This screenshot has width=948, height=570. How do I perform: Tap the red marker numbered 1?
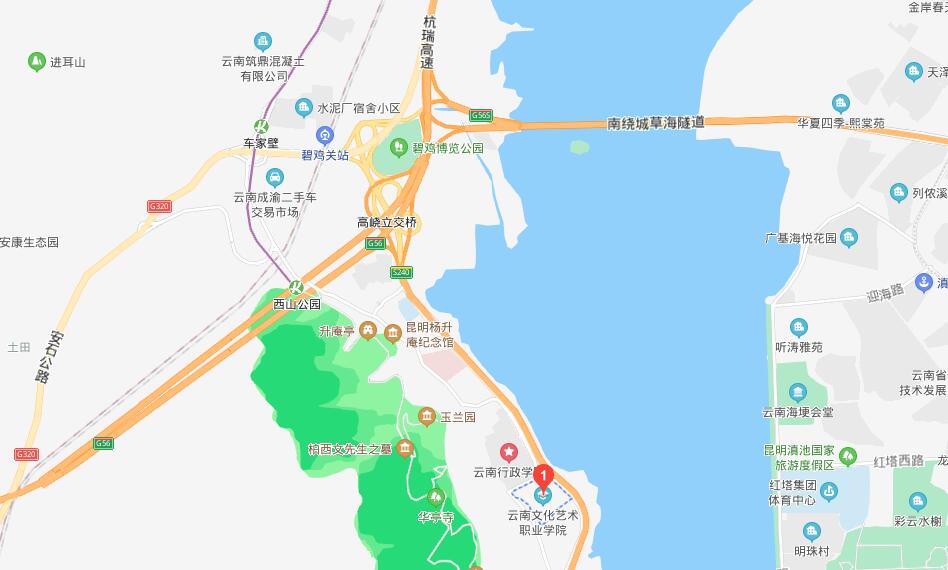544,475
